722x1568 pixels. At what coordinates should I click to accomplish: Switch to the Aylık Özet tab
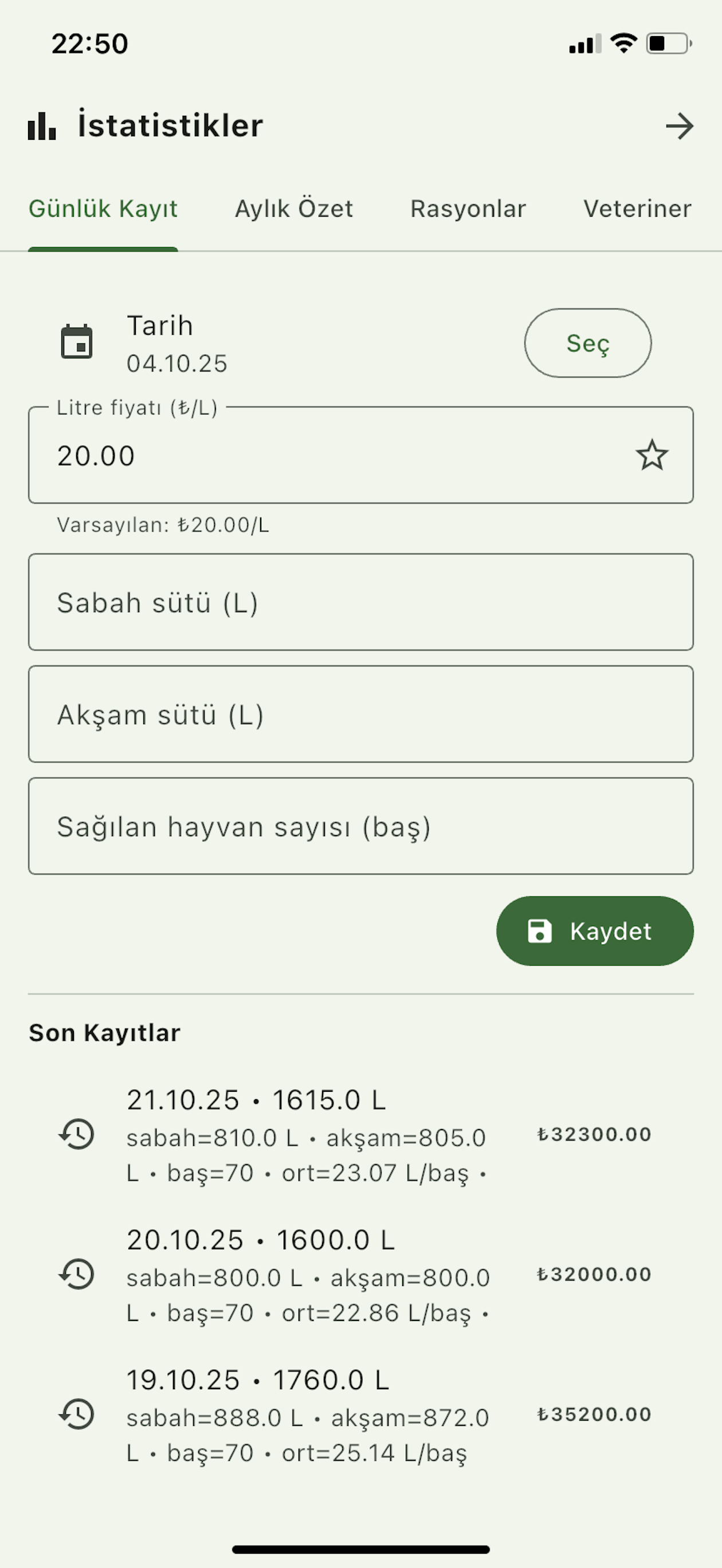coord(294,209)
